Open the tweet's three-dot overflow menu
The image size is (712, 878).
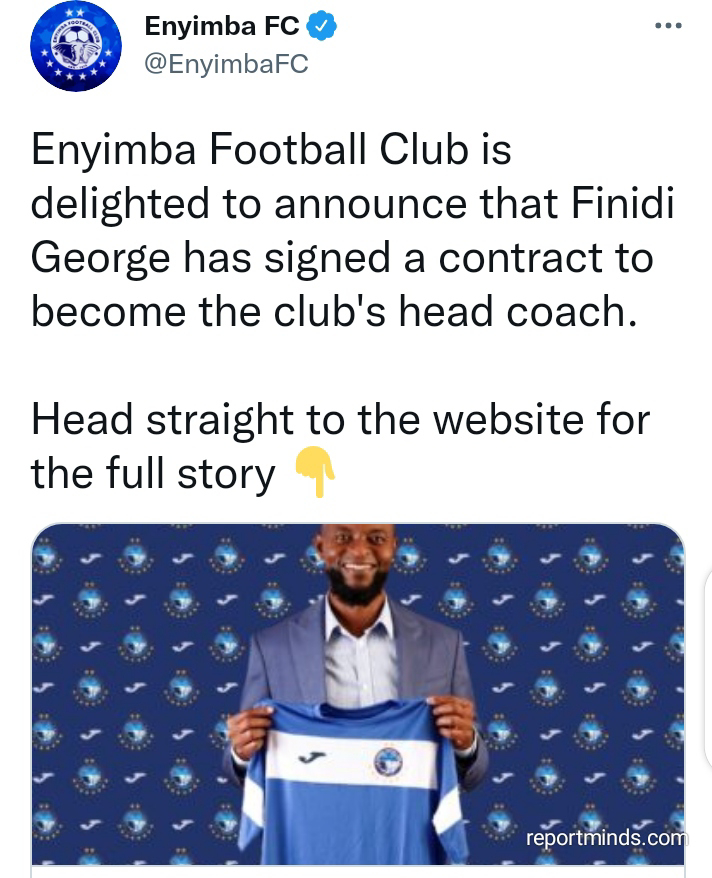click(x=669, y=26)
